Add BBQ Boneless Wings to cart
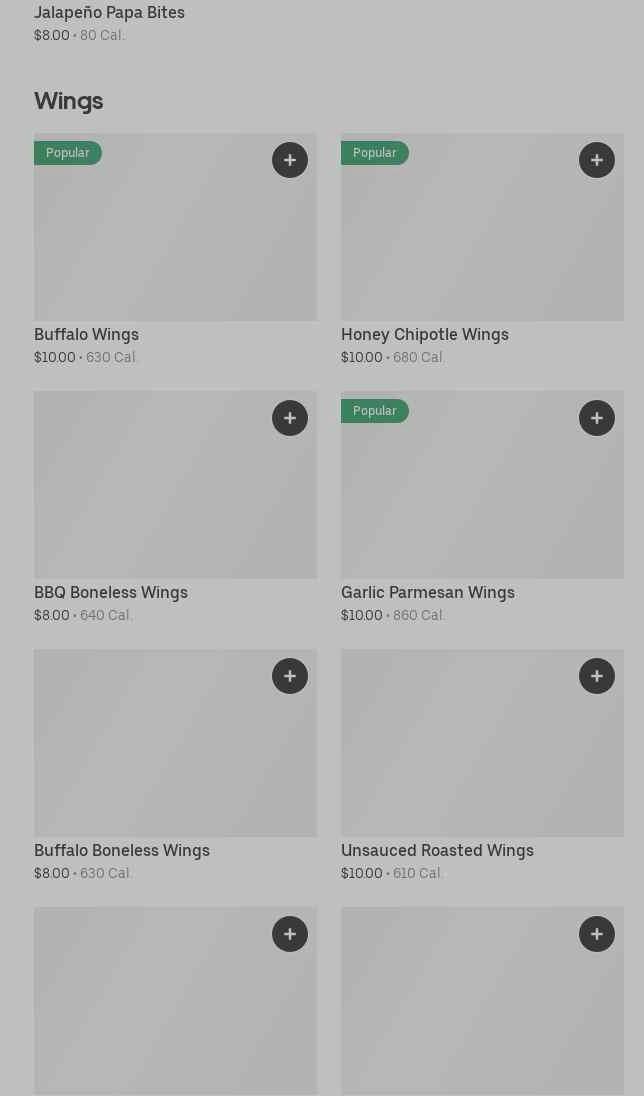Image resolution: width=644 pixels, height=1096 pixels. coord(290,418)
